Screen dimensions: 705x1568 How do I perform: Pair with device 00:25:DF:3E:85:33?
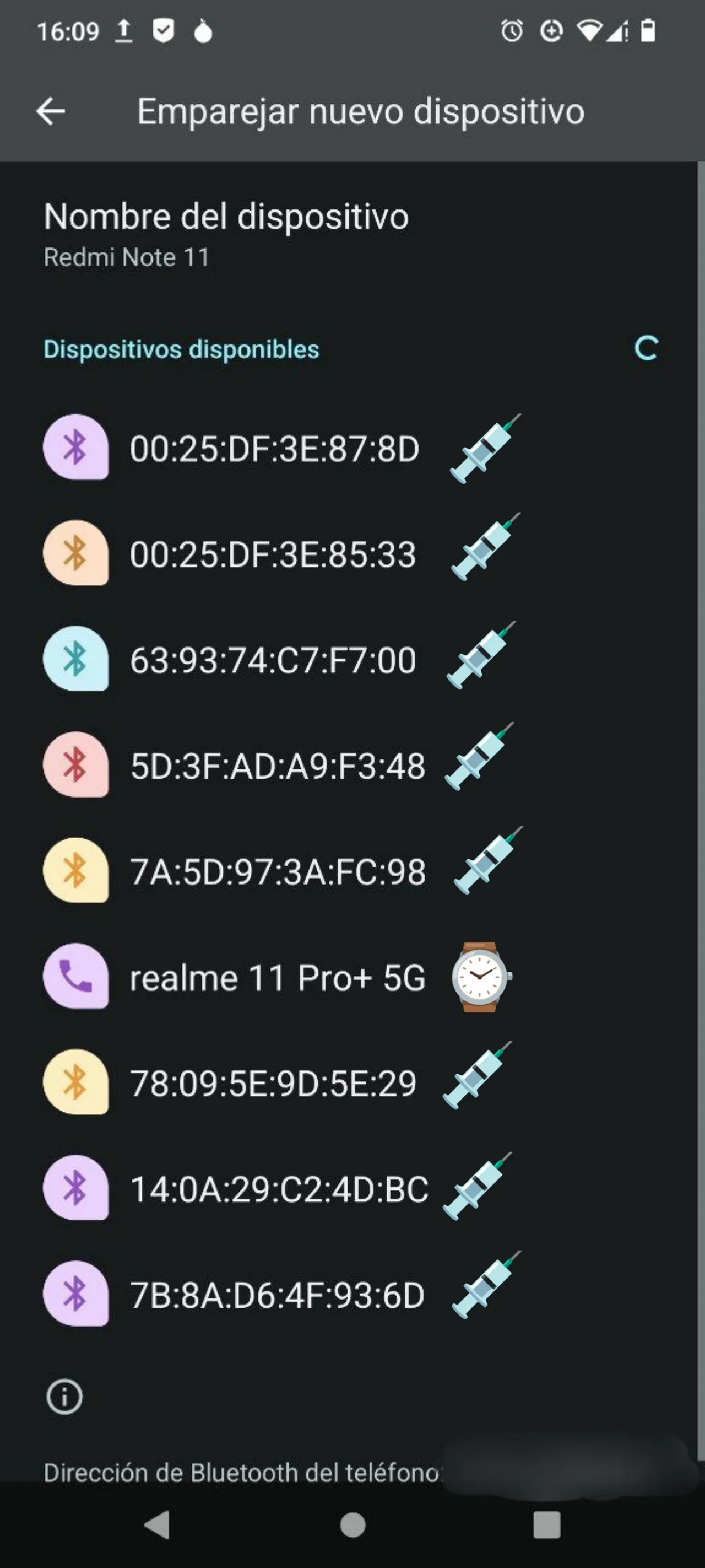273,554
